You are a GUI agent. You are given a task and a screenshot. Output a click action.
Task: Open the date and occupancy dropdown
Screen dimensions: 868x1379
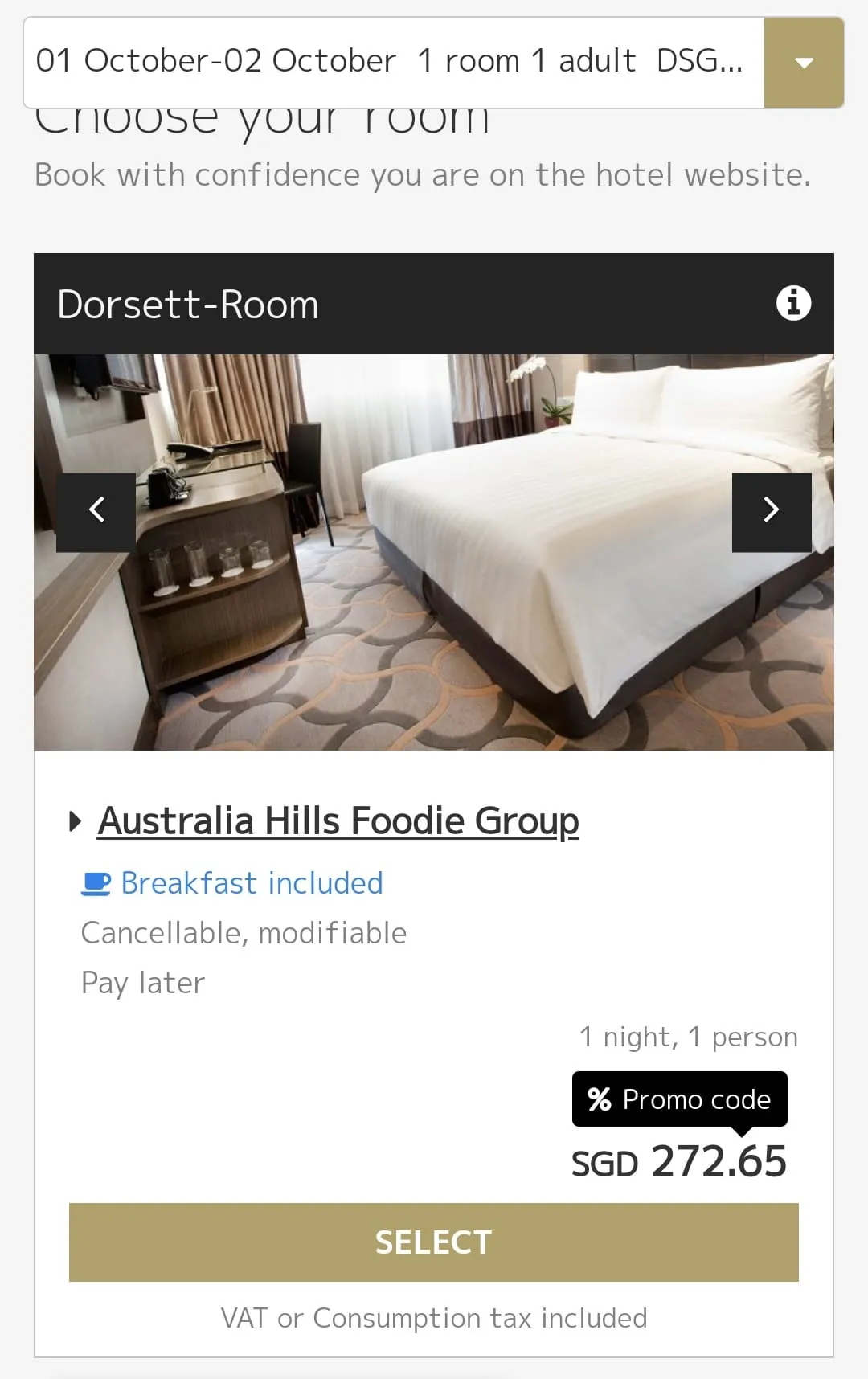coord(393,61)
